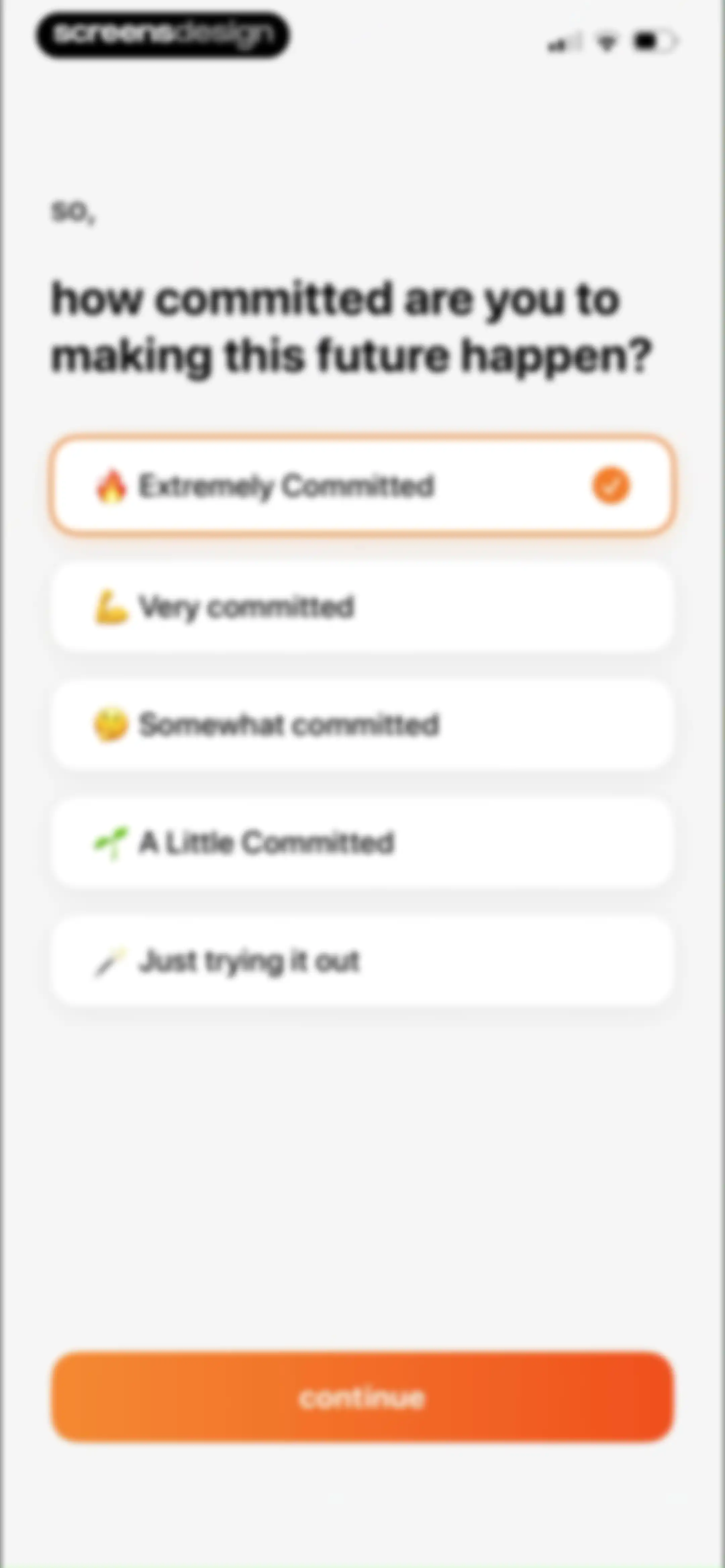The height and width of the screenshot is (1568, 725).
Task: Select the Extremely Committed option
Action: click(362, 486)
